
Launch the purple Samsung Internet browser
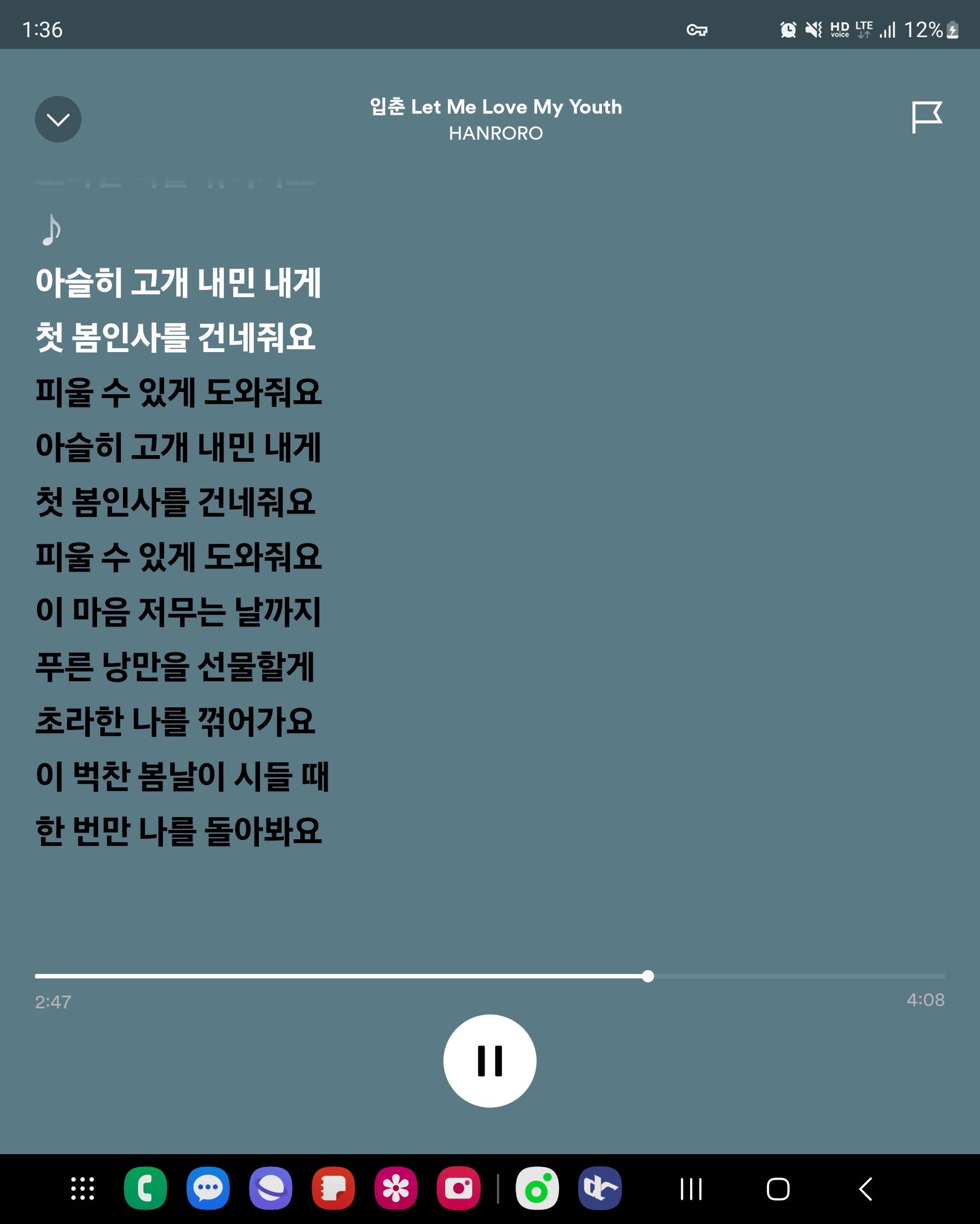pos(270,1189)
